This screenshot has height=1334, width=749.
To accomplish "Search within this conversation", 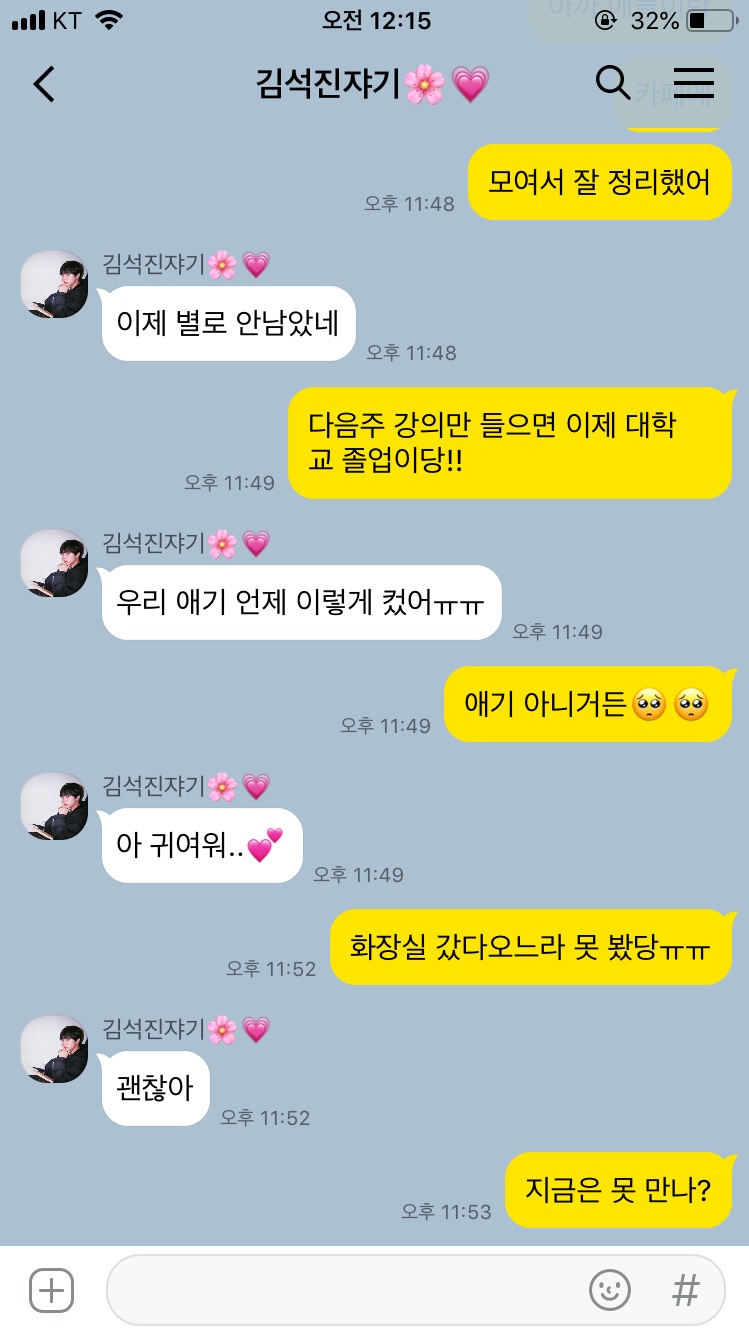I will tap(612, 83).
